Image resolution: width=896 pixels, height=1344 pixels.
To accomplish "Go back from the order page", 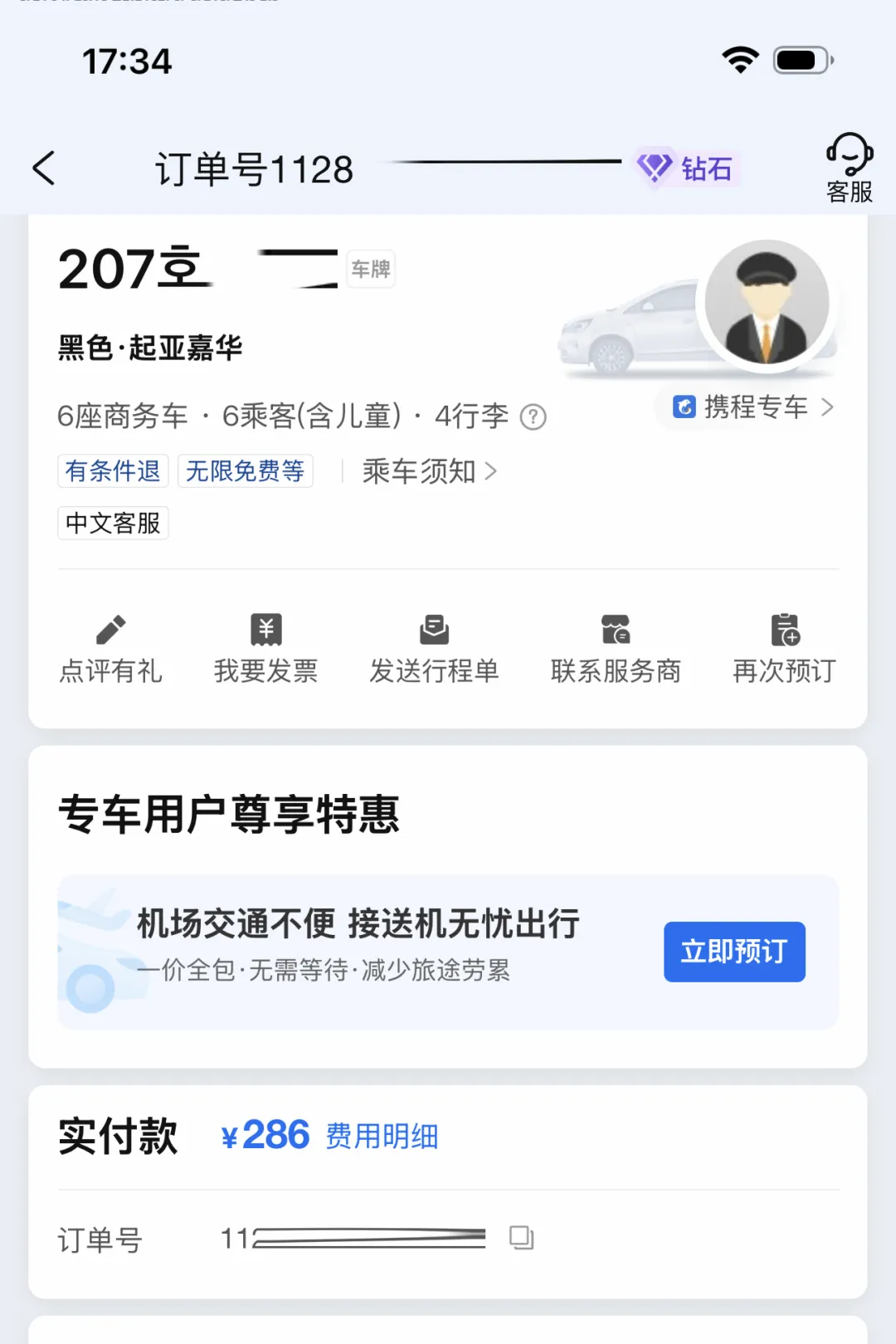I will tap(45, 168).
